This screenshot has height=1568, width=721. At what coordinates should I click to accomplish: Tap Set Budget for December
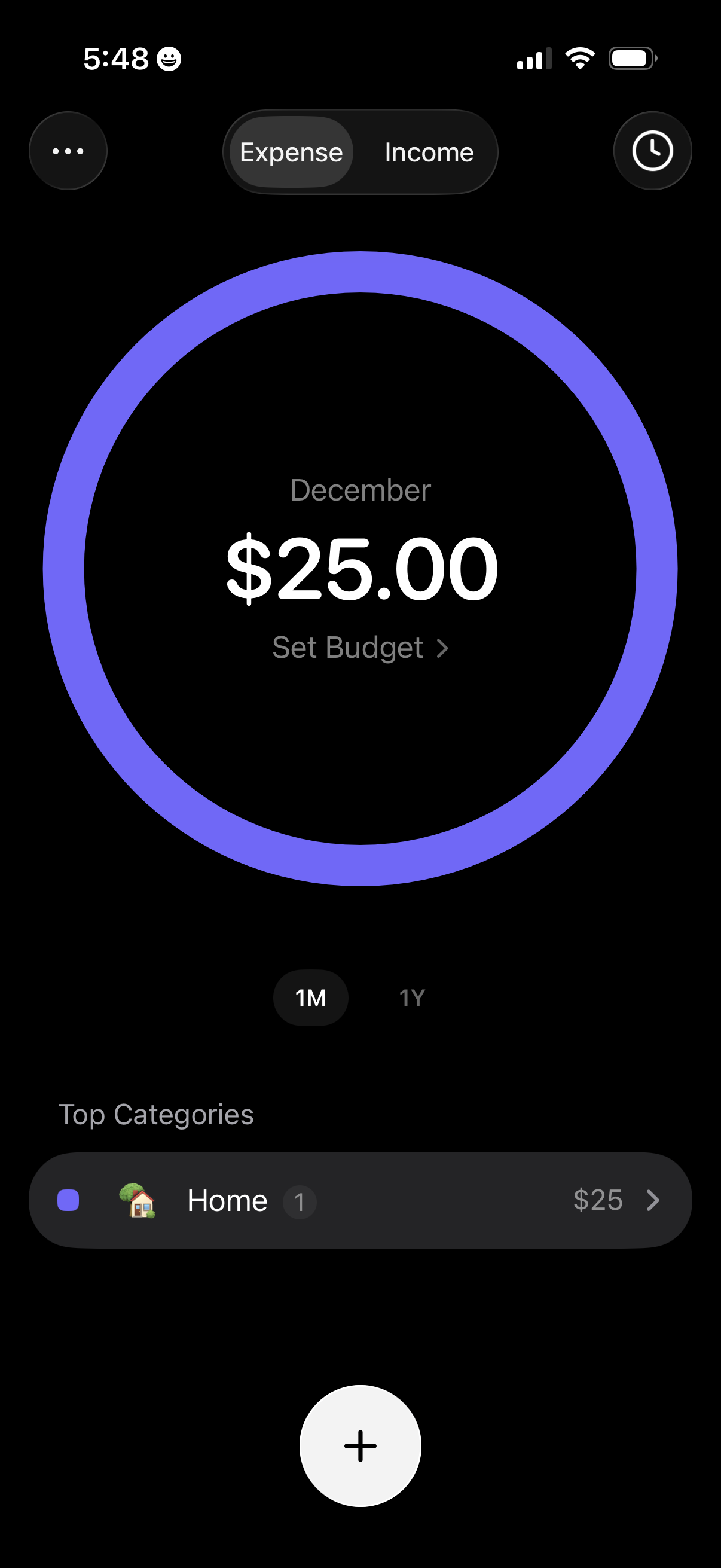[x=360, y=648]
